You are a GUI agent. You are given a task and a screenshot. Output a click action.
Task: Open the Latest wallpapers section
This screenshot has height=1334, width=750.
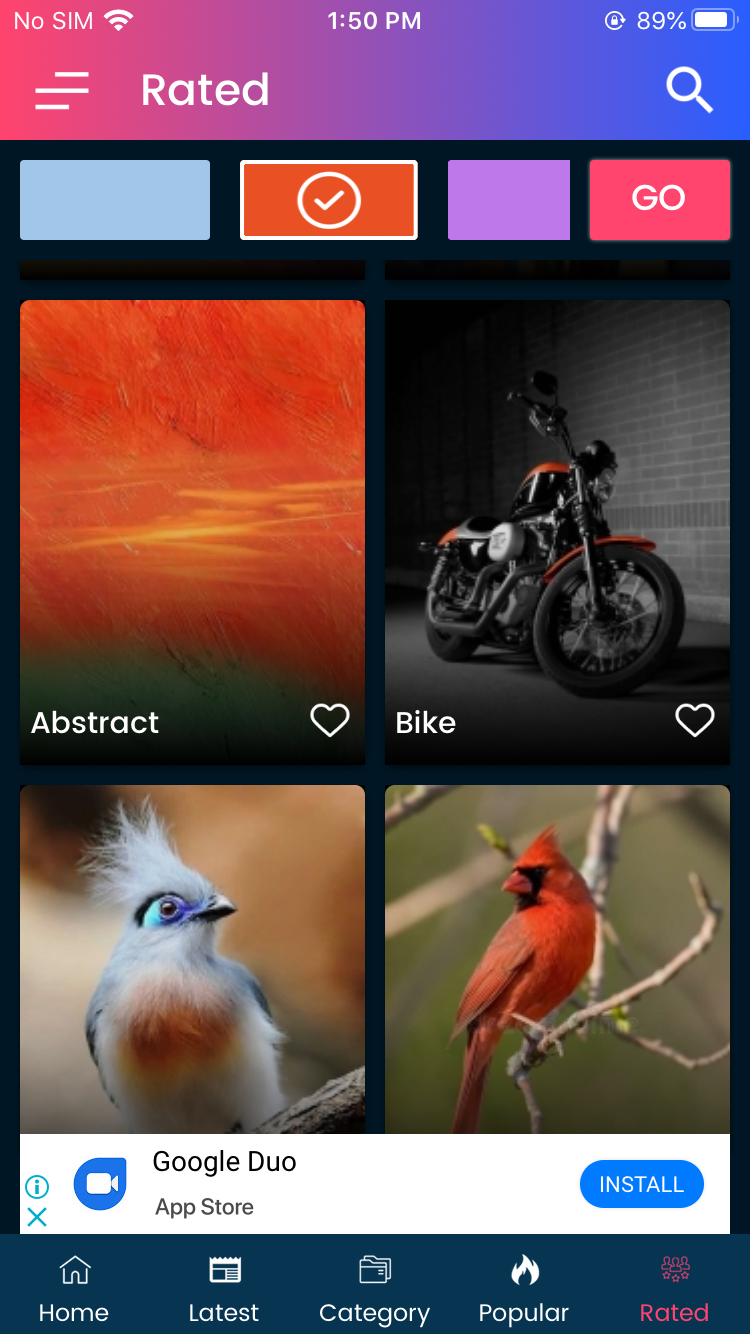point(224,1285)
